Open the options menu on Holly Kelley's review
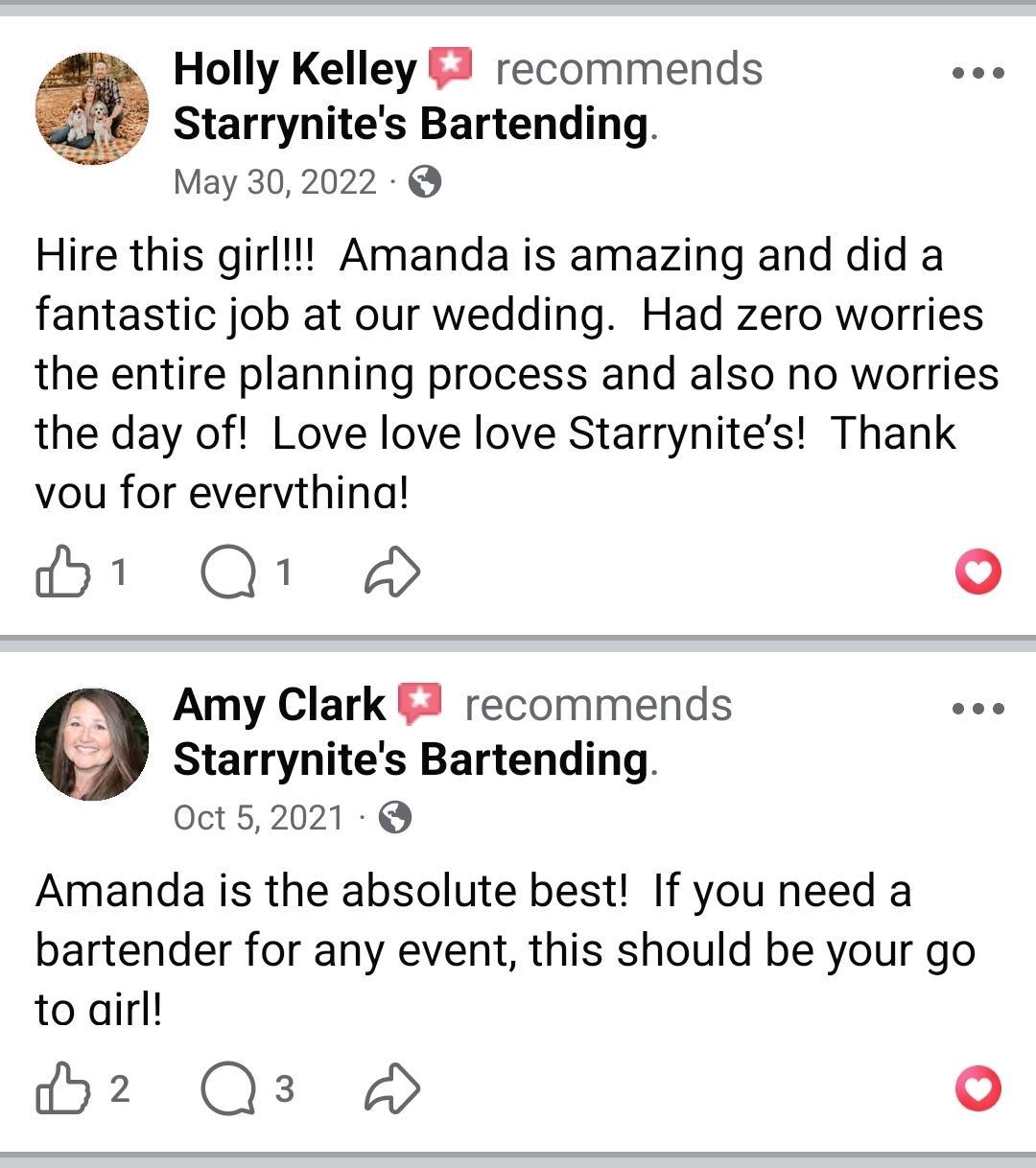Image resolution: width=1036 pixels, height=1168 pixels. (977, 73)
